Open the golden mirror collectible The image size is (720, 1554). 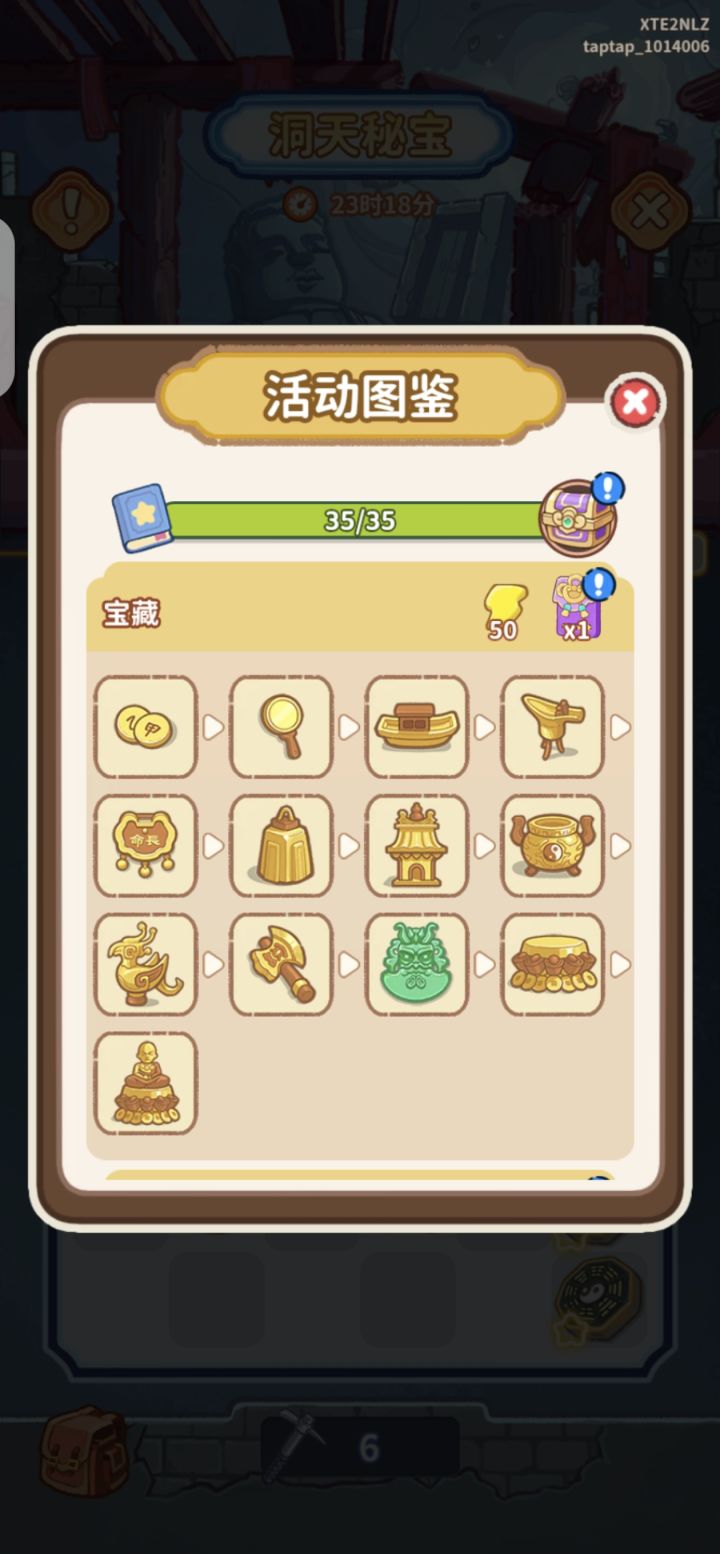click(281, 728)
